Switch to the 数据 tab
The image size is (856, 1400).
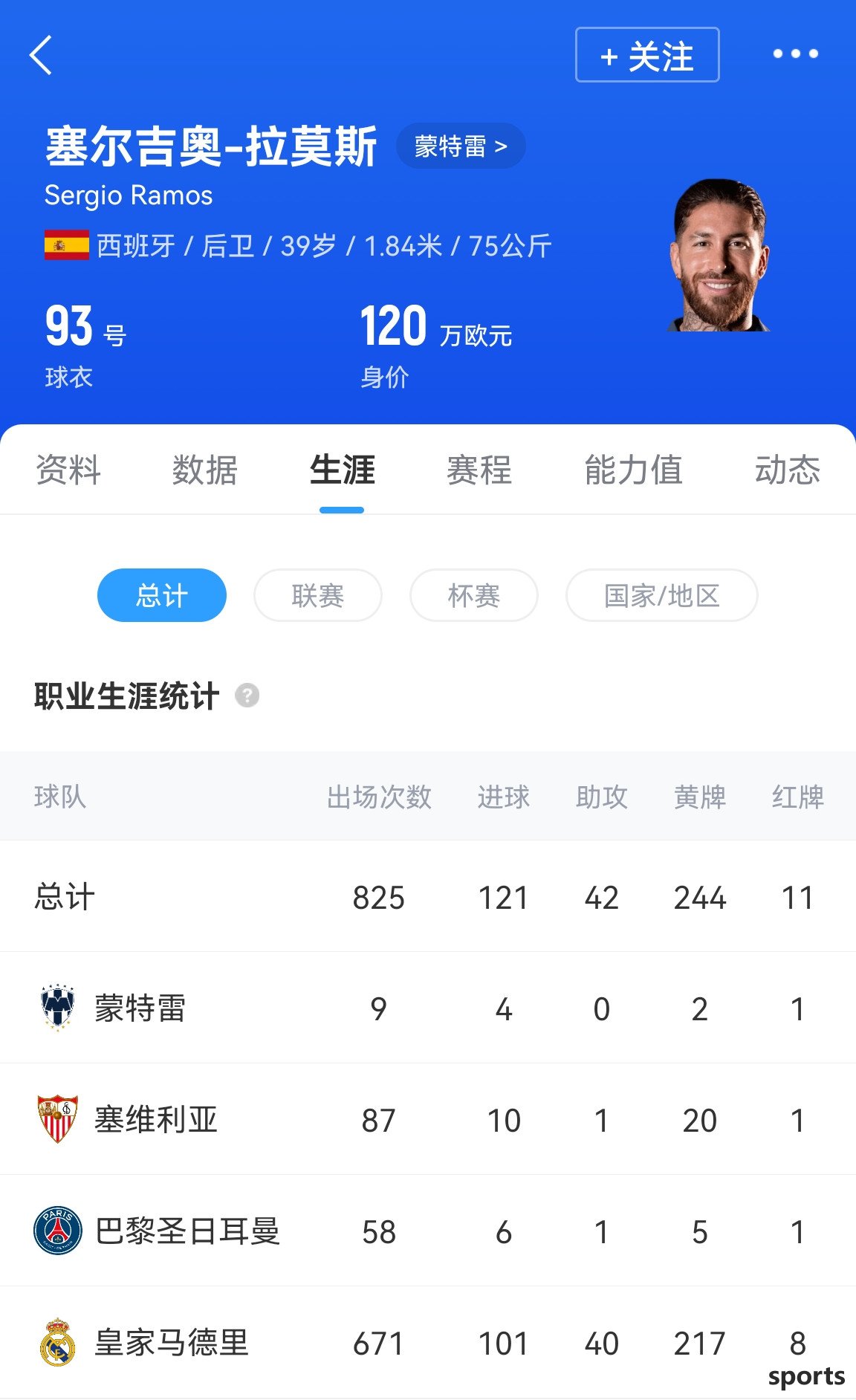205,470
